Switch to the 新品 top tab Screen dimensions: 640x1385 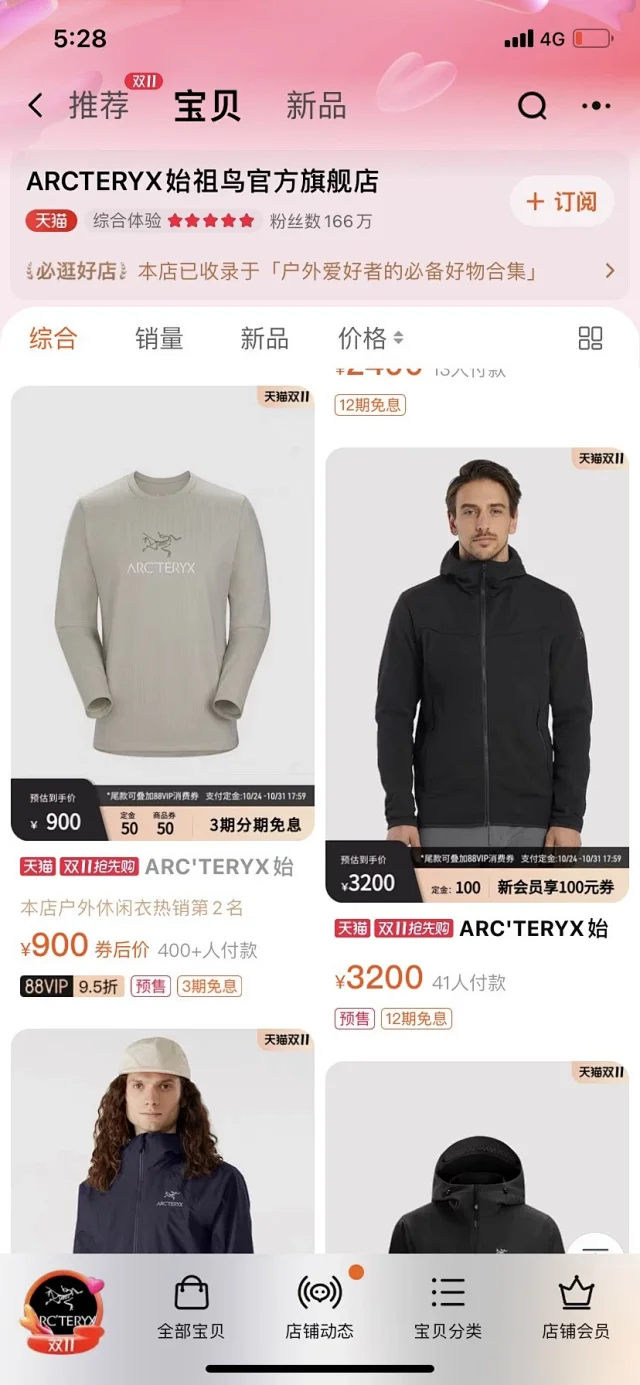316,105
